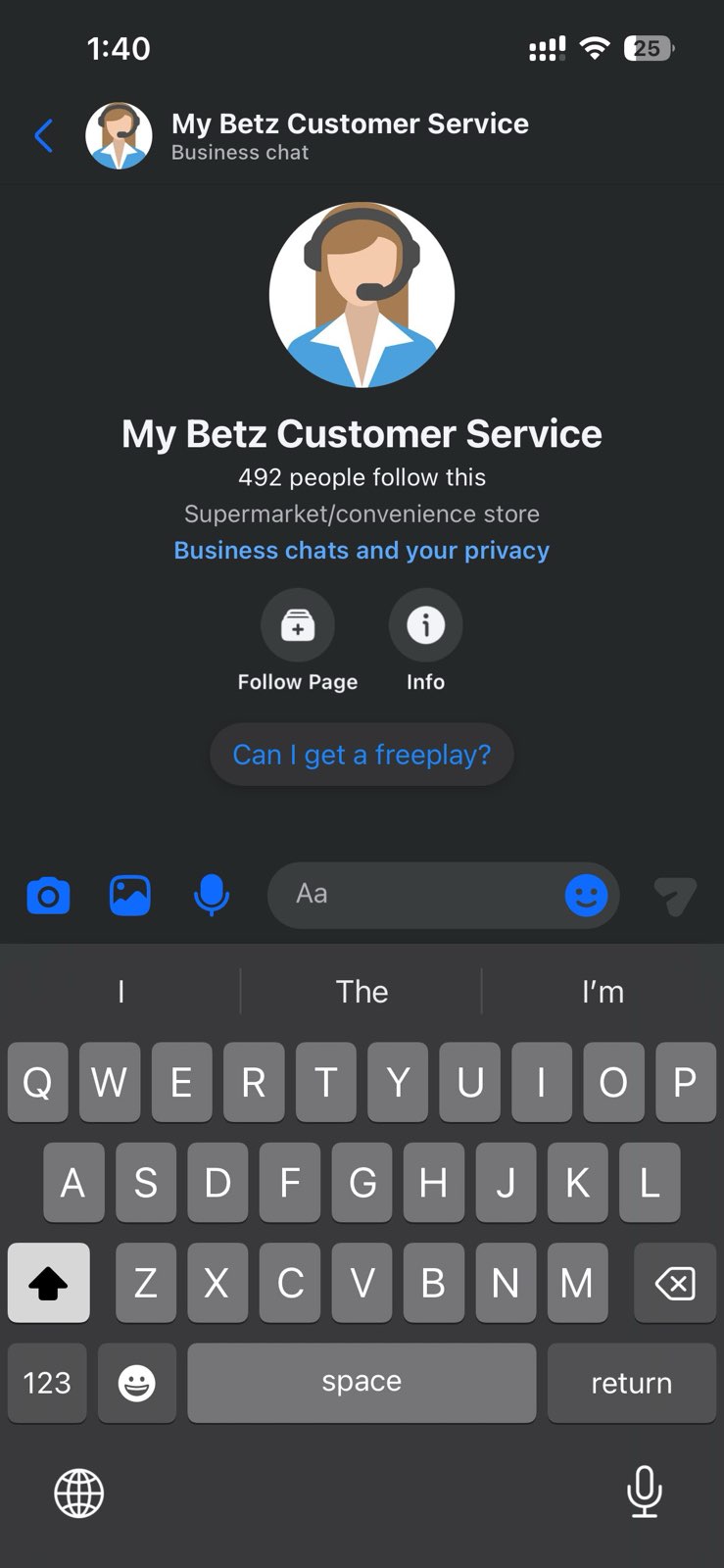The height and width of the screenshot is (1568, 724).
Task: Record a voice message with the microphone
Action: click(212, 895)
